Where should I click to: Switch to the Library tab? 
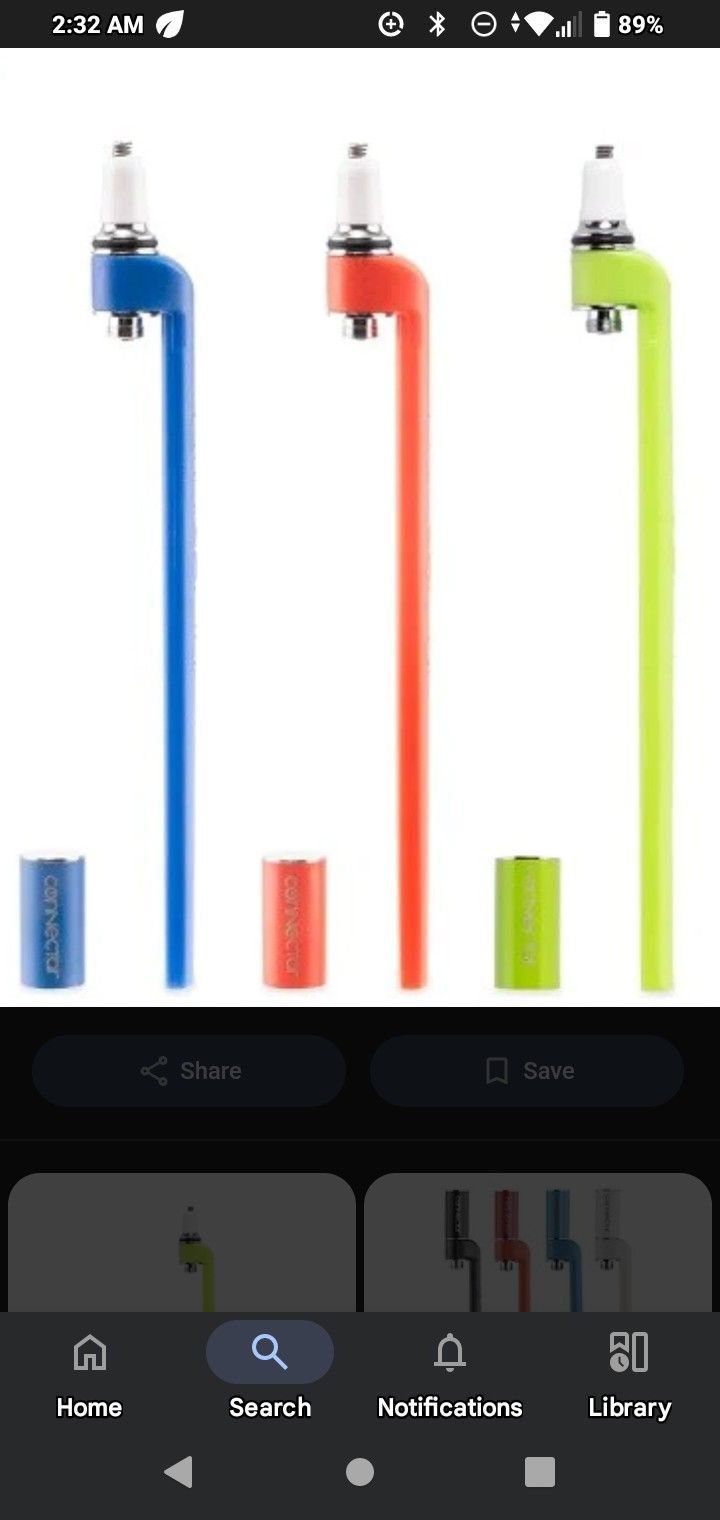[629, 1376]
